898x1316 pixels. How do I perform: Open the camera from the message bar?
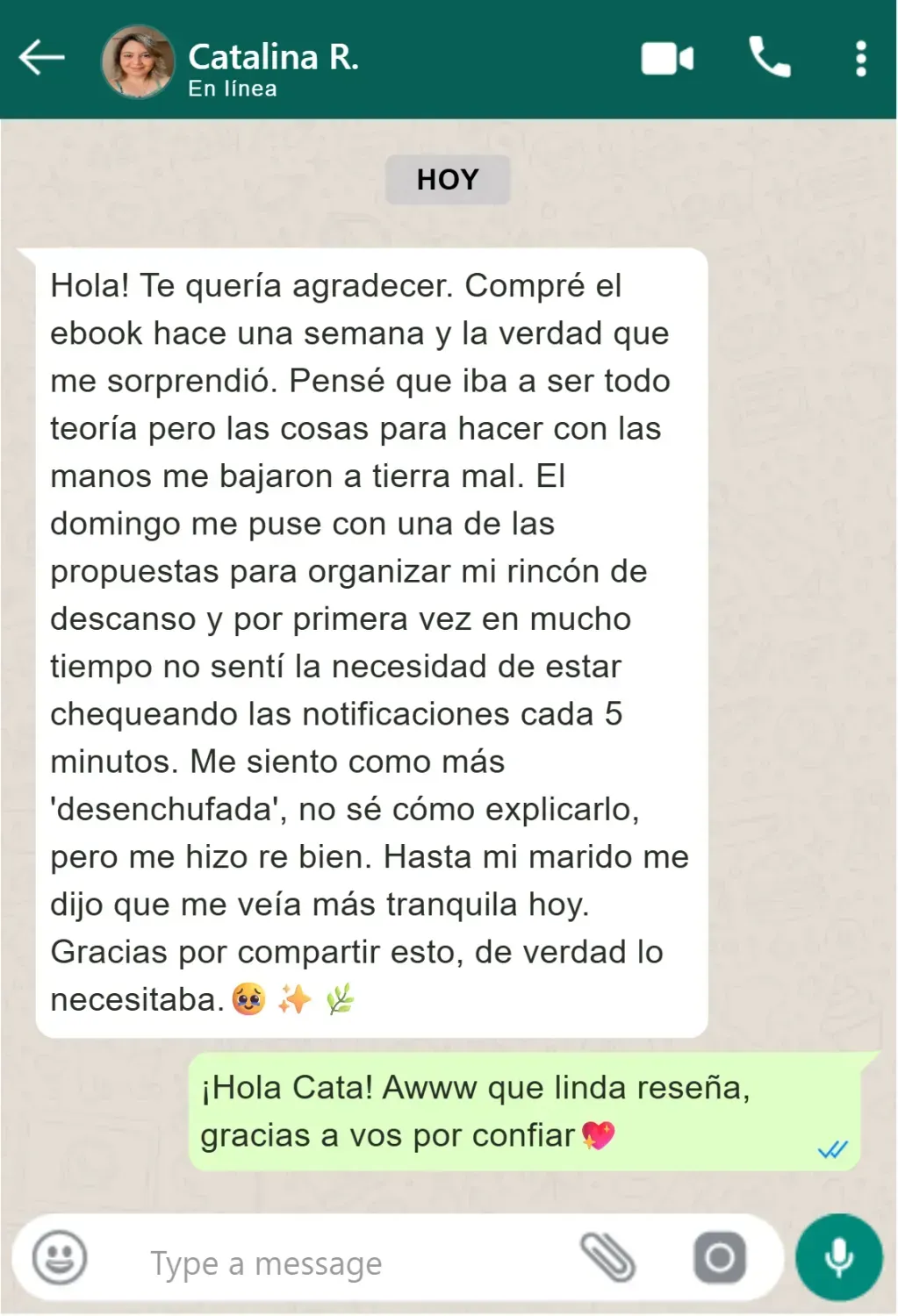(720, 1258)
